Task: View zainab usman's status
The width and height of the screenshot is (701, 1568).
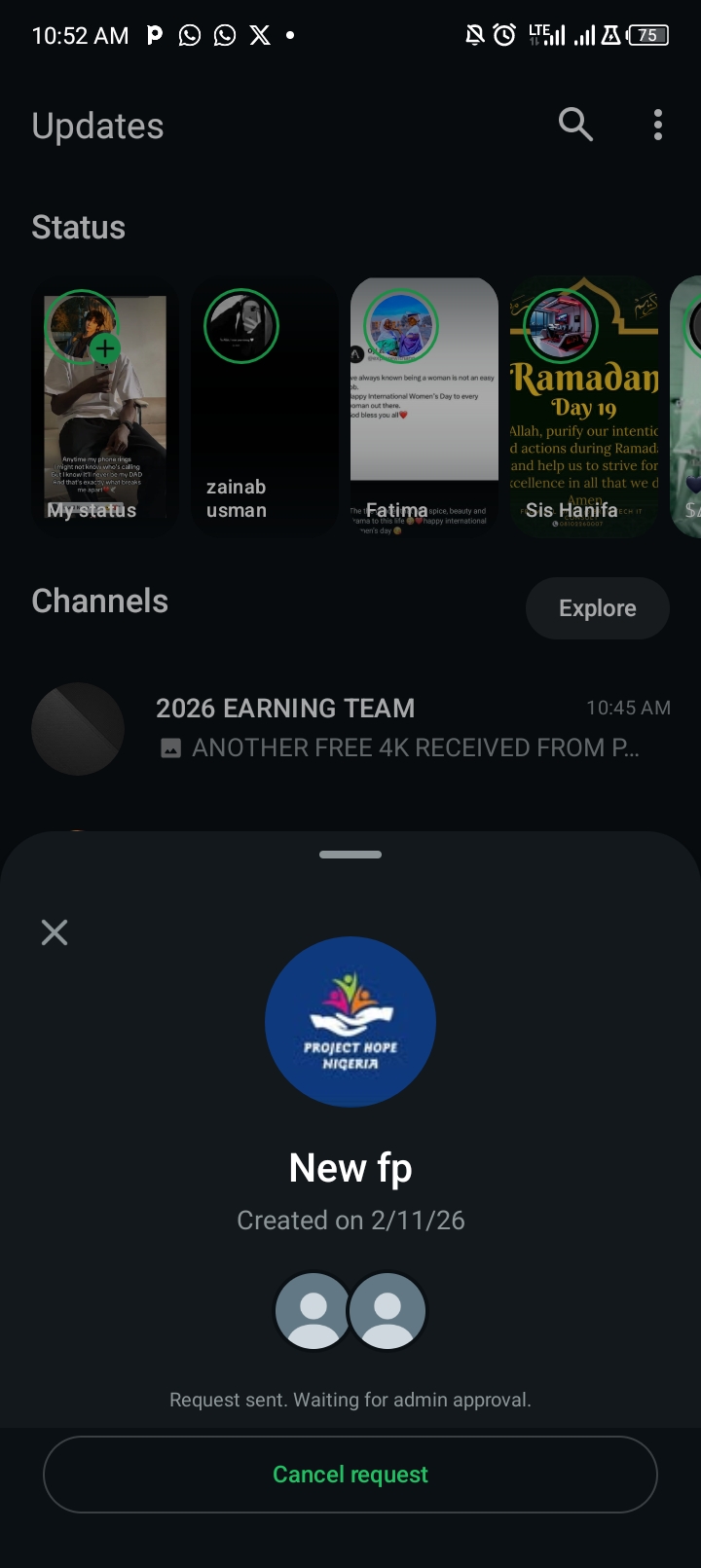Action: (264, 407)
